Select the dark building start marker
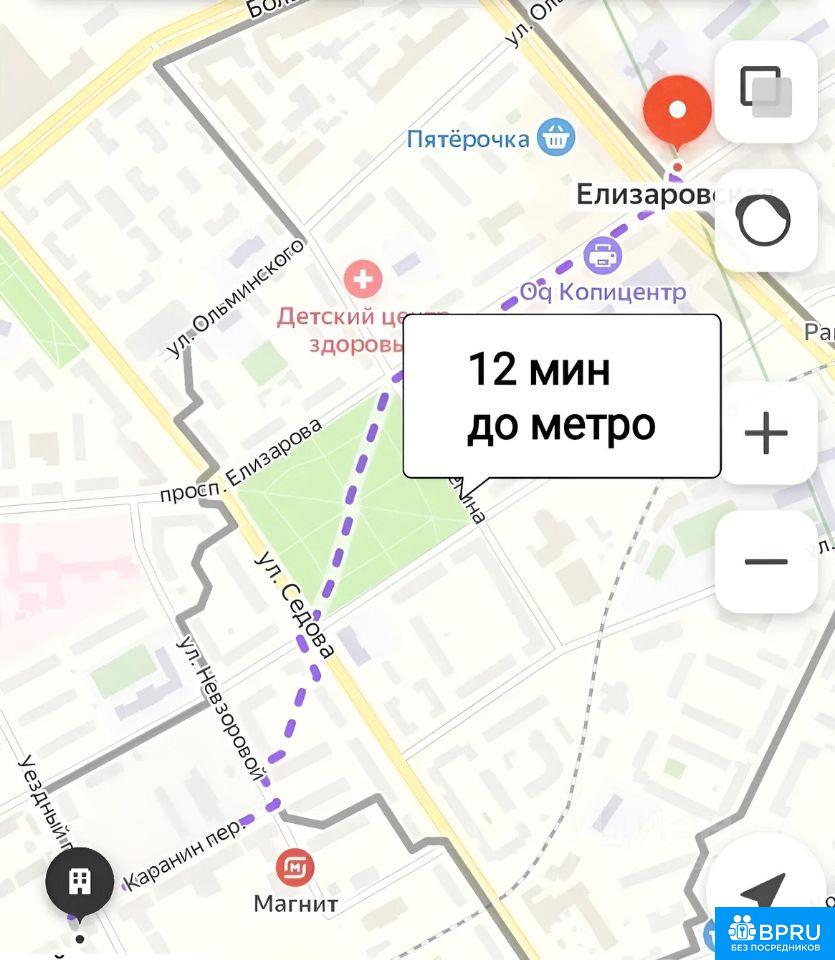 [79, 881]
